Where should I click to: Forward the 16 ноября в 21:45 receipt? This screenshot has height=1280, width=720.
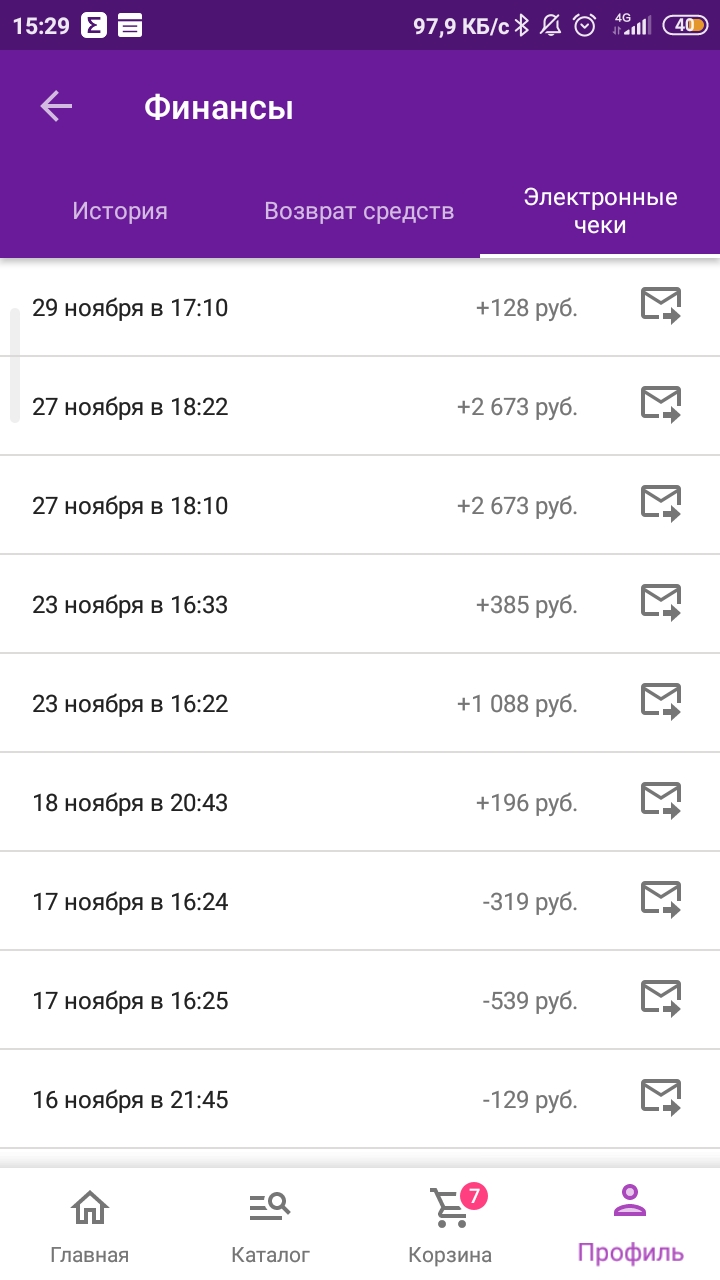(x=661, y=1098)
